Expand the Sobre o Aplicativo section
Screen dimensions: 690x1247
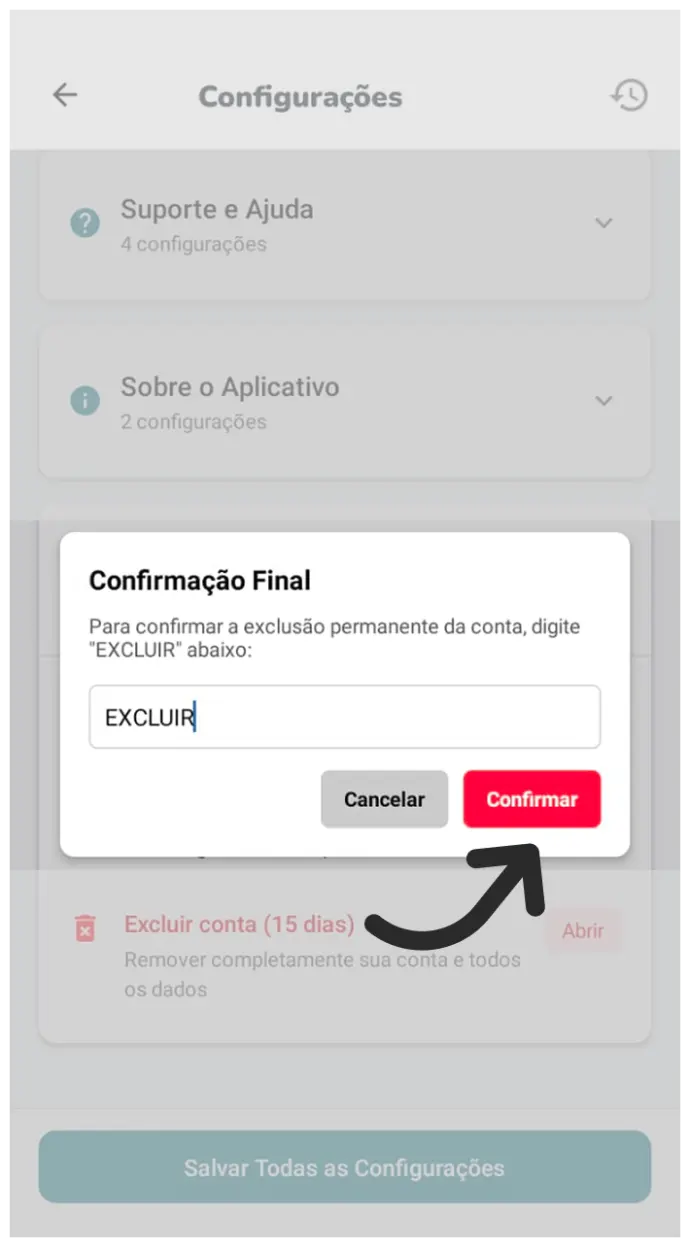603,401
